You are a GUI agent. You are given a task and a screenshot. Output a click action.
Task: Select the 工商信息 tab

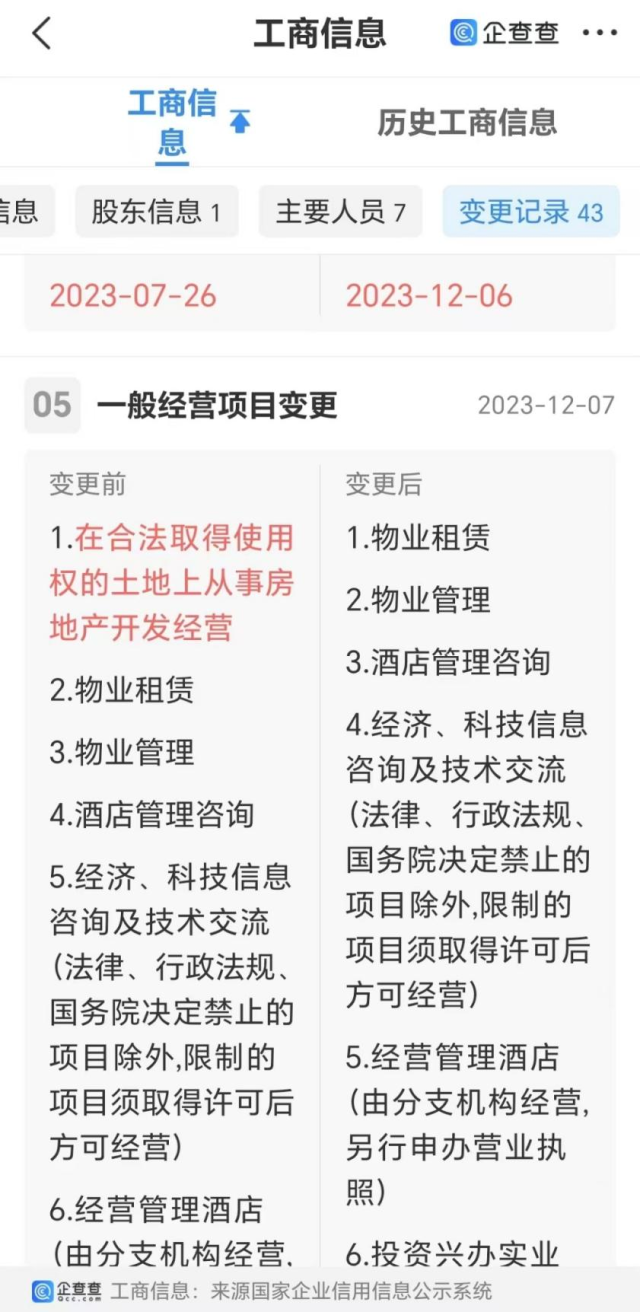click(172, 122)
